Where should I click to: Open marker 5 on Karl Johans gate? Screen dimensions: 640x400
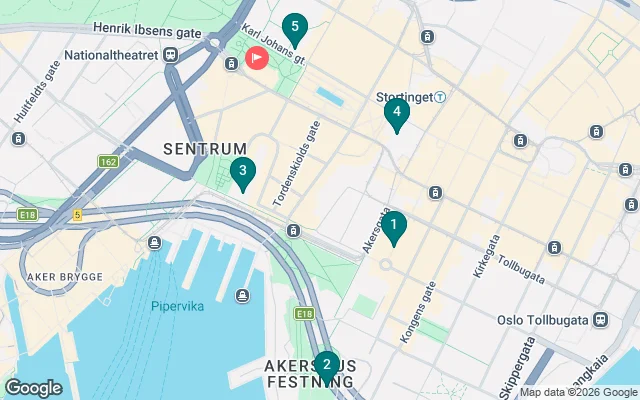[294, 28]
